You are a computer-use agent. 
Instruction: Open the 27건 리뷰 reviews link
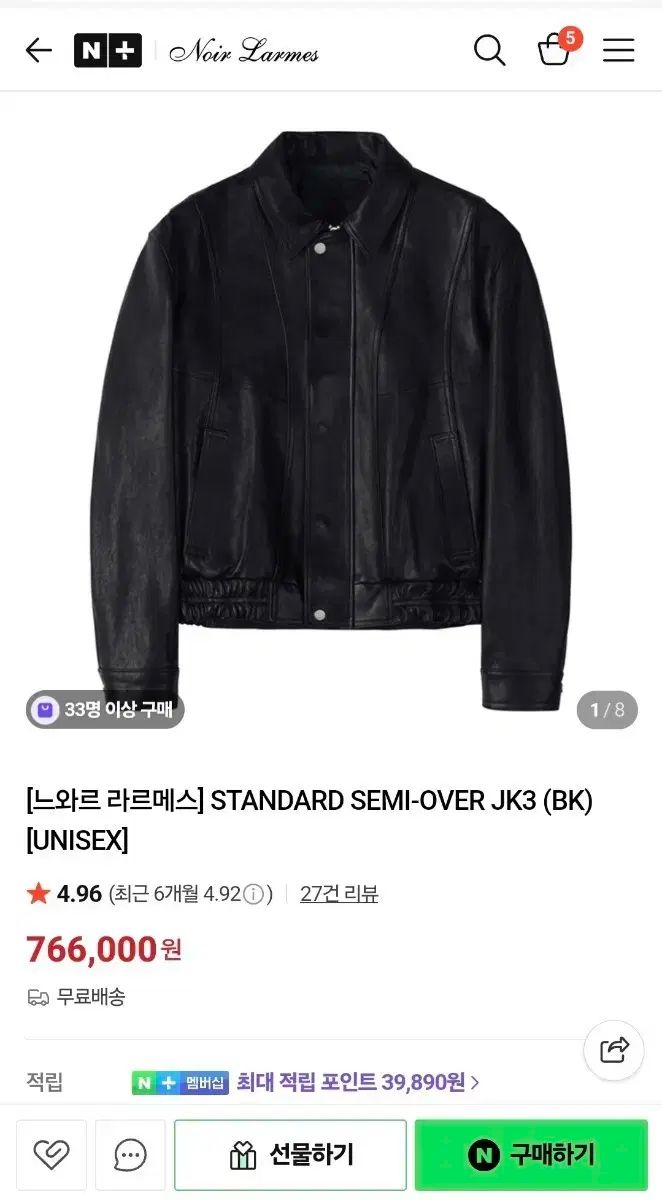pyautogui.click(x=339, y=894)
